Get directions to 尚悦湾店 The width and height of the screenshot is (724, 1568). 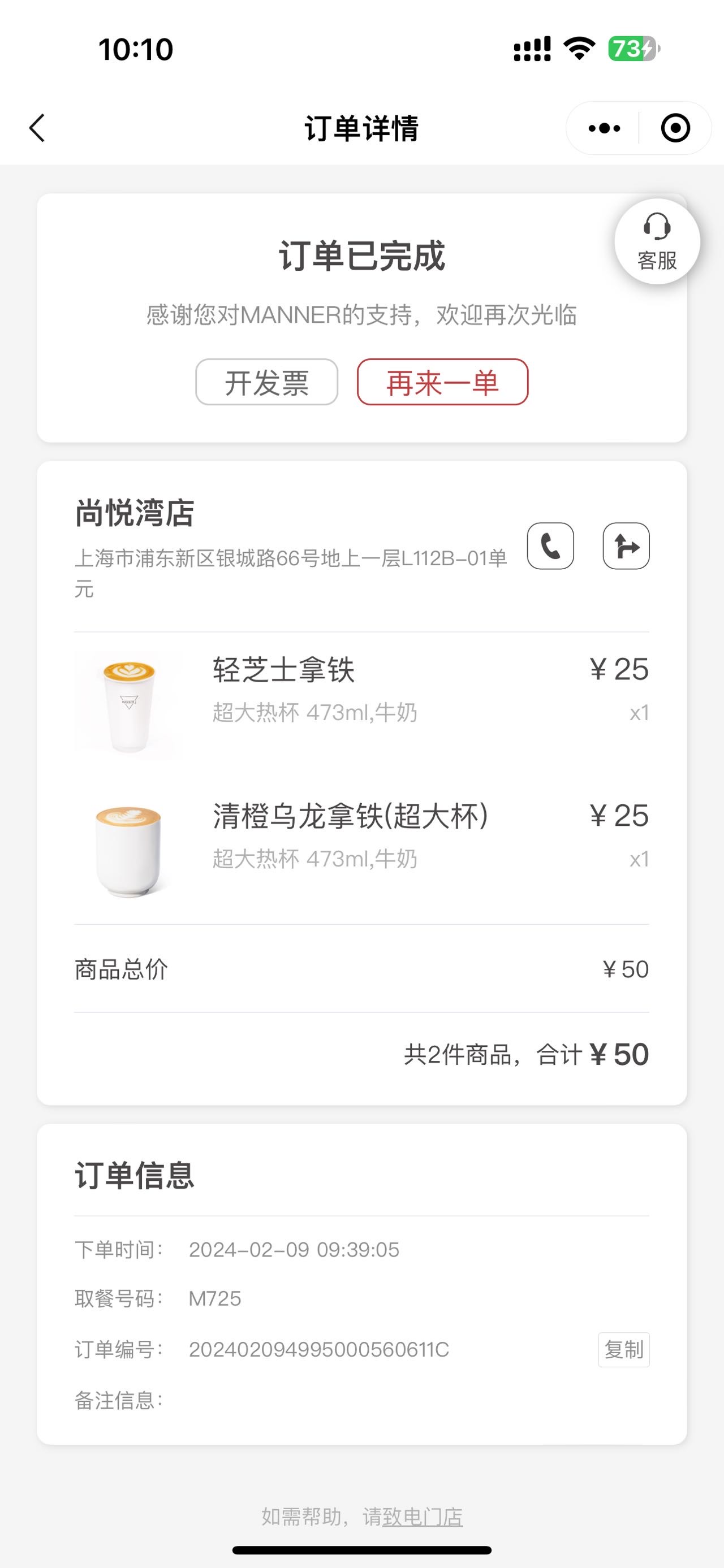point(626,546)
